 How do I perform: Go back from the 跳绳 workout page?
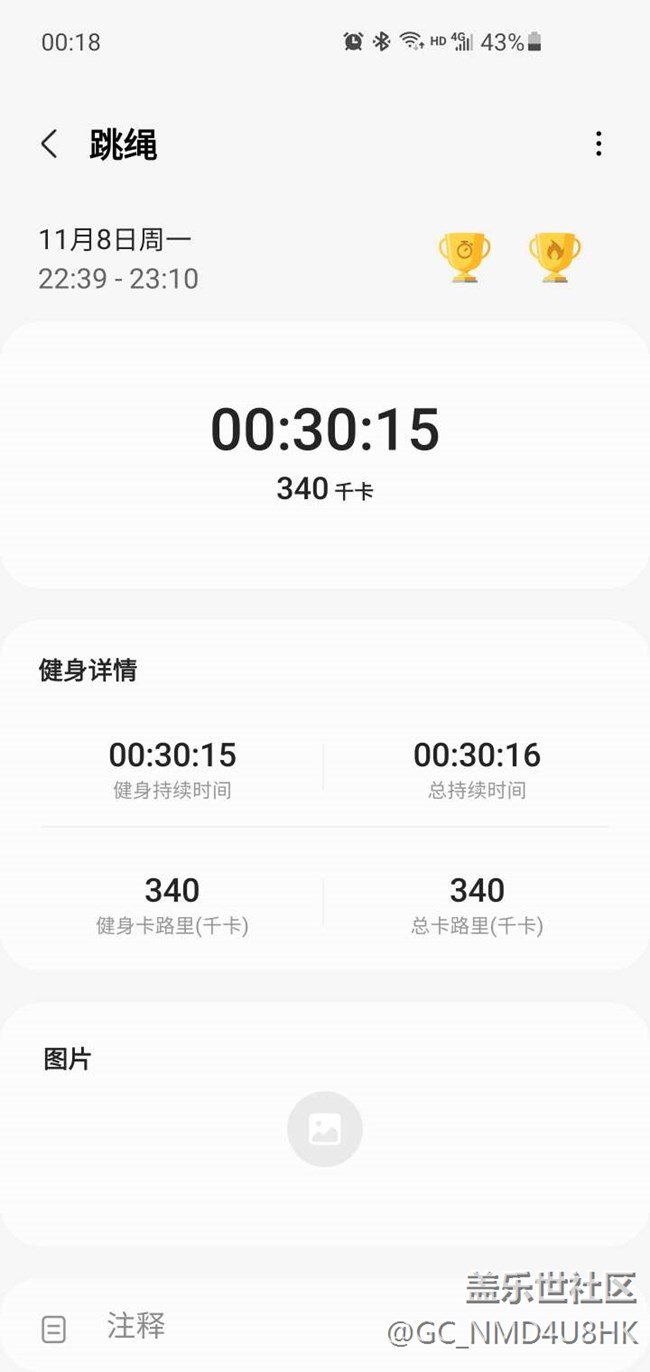click(49, 144)
